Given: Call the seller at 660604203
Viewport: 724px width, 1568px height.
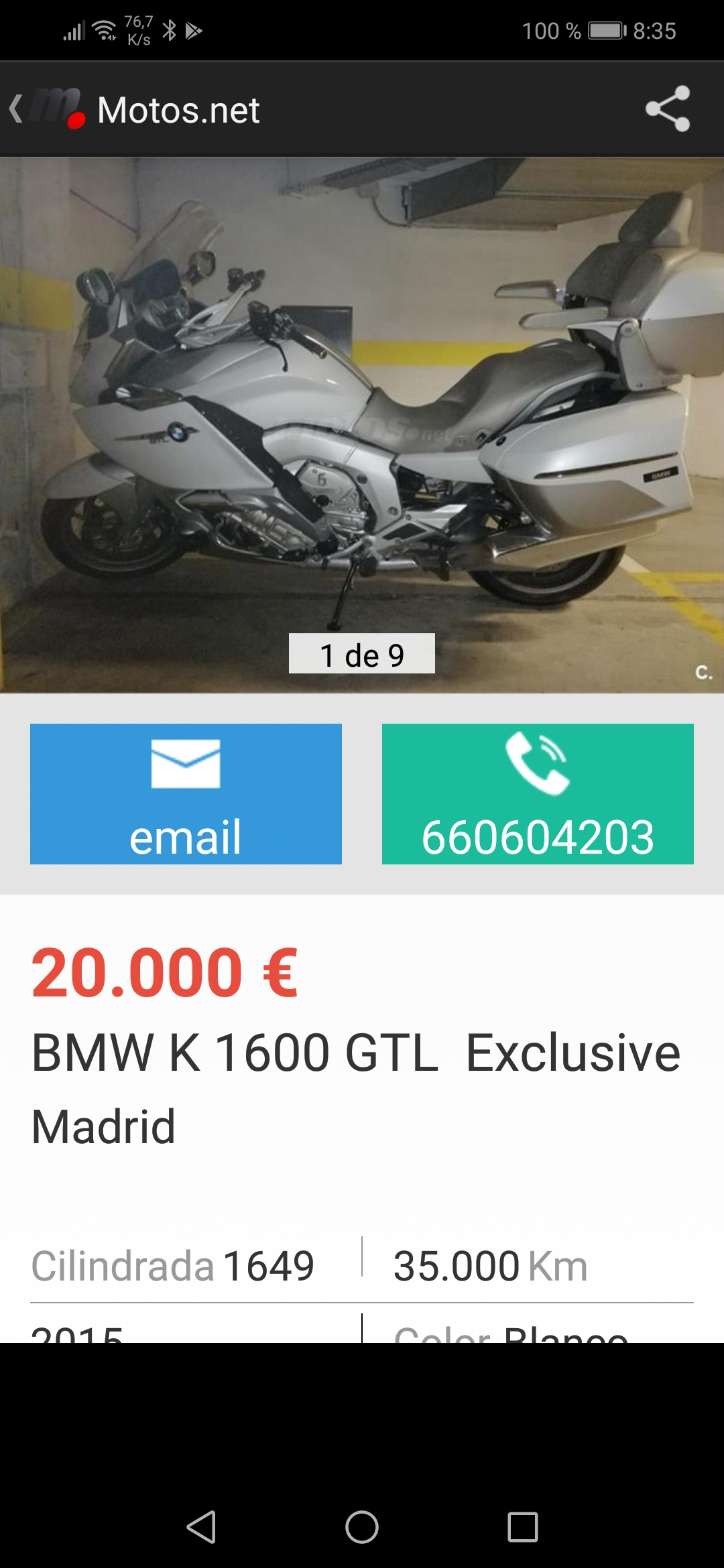Looking at the screenshot, I should 538,794.
